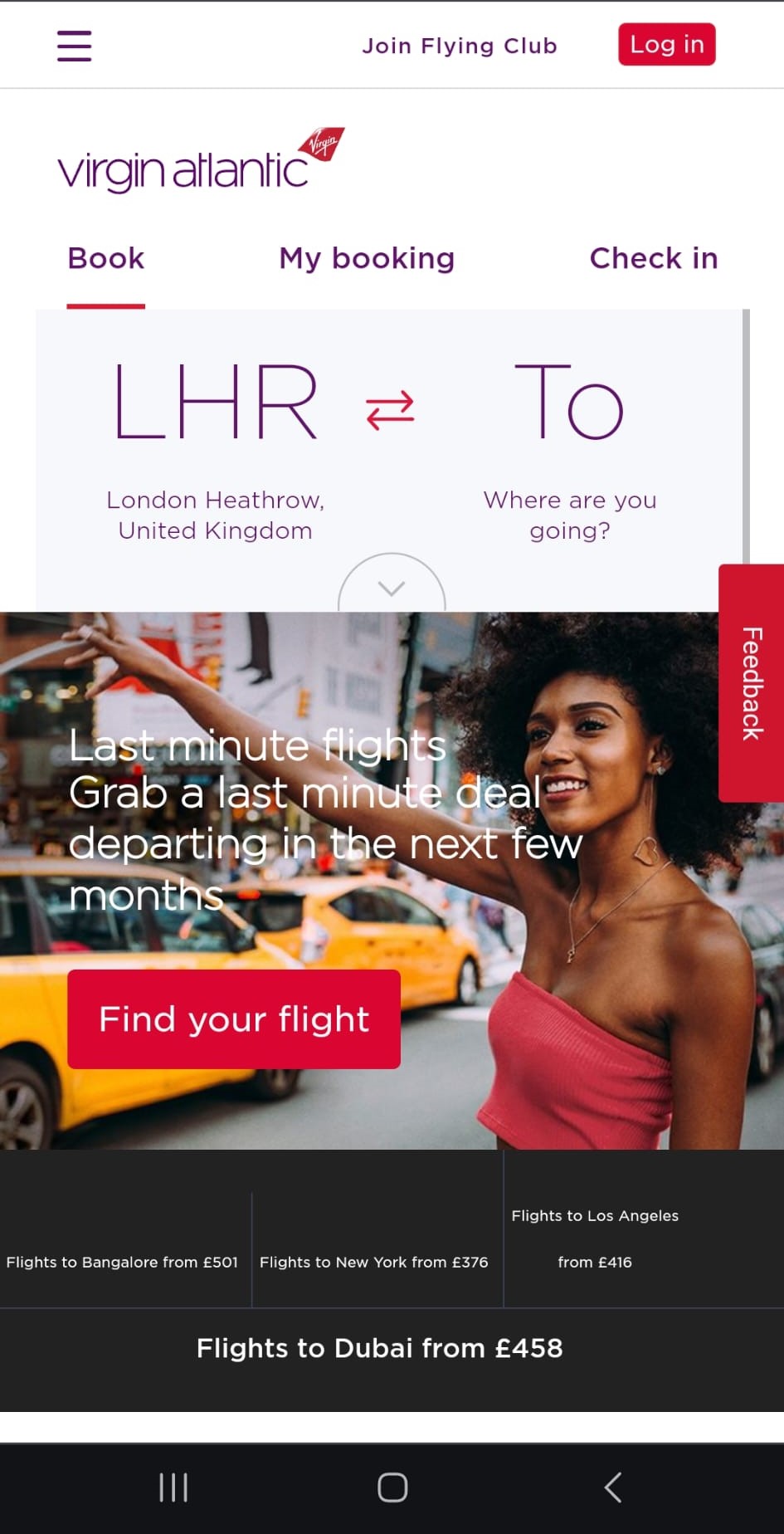Open Flights to Bangalore from £501
This screenshot has height=1534, width=784.
[122, 1262]
